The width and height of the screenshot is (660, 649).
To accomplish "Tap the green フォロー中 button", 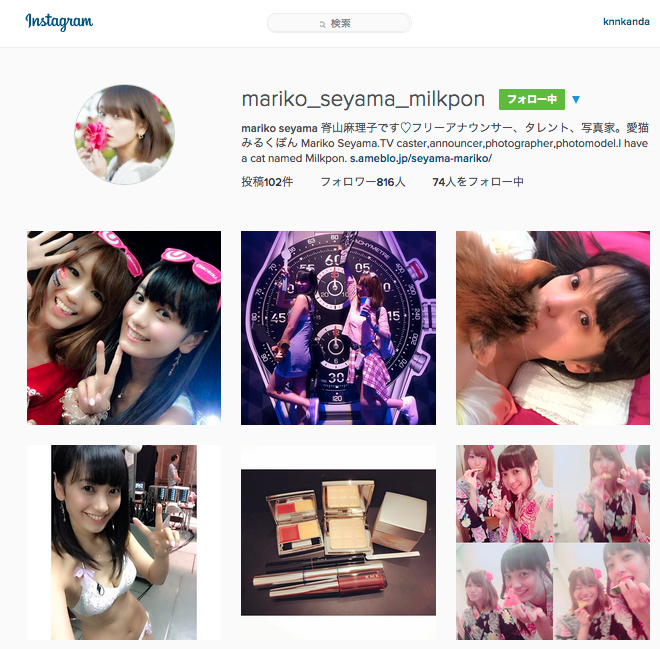I will pos(531,99).
